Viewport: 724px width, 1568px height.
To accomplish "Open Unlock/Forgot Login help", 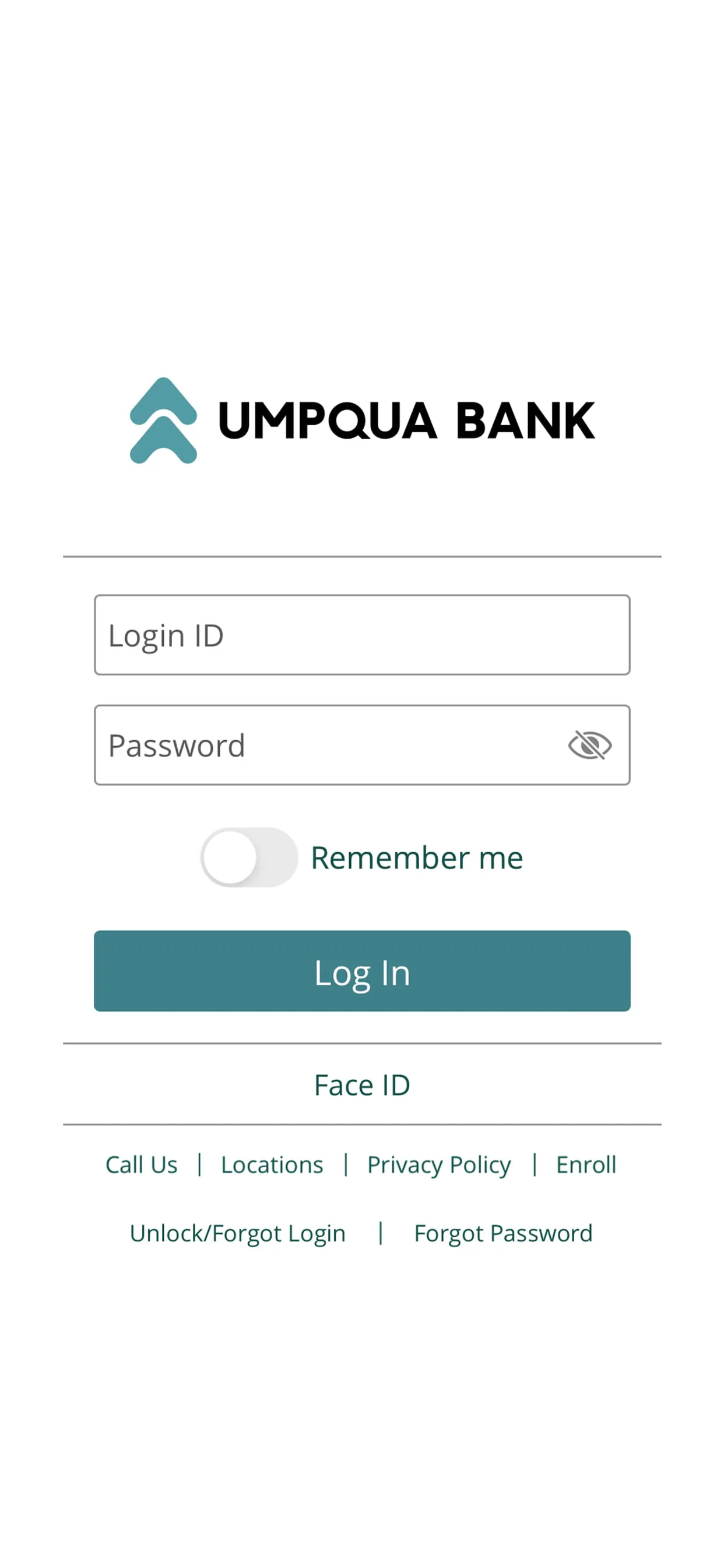I will pyautogui.click(x=238, y=1233).
